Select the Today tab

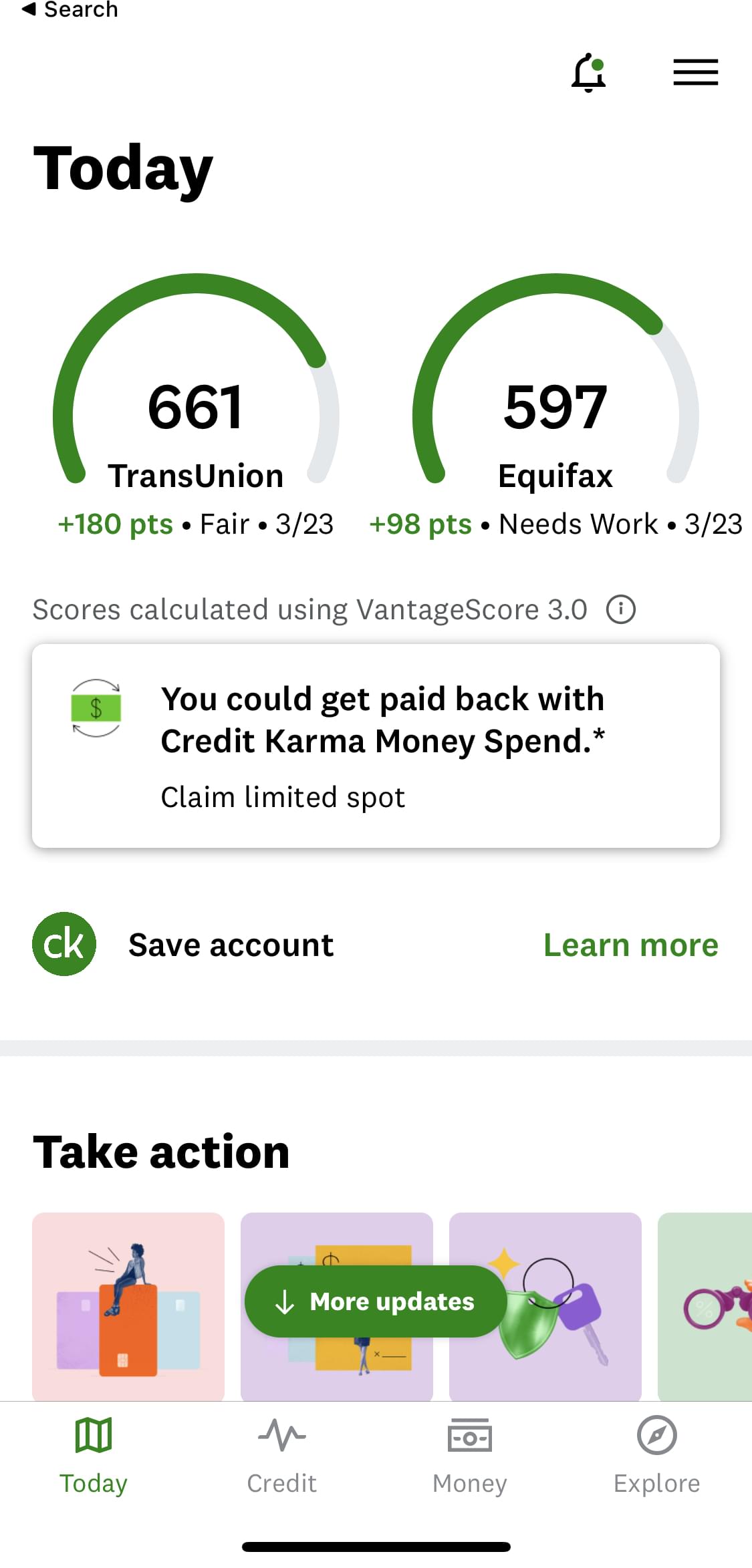[x=94, y=1455]
